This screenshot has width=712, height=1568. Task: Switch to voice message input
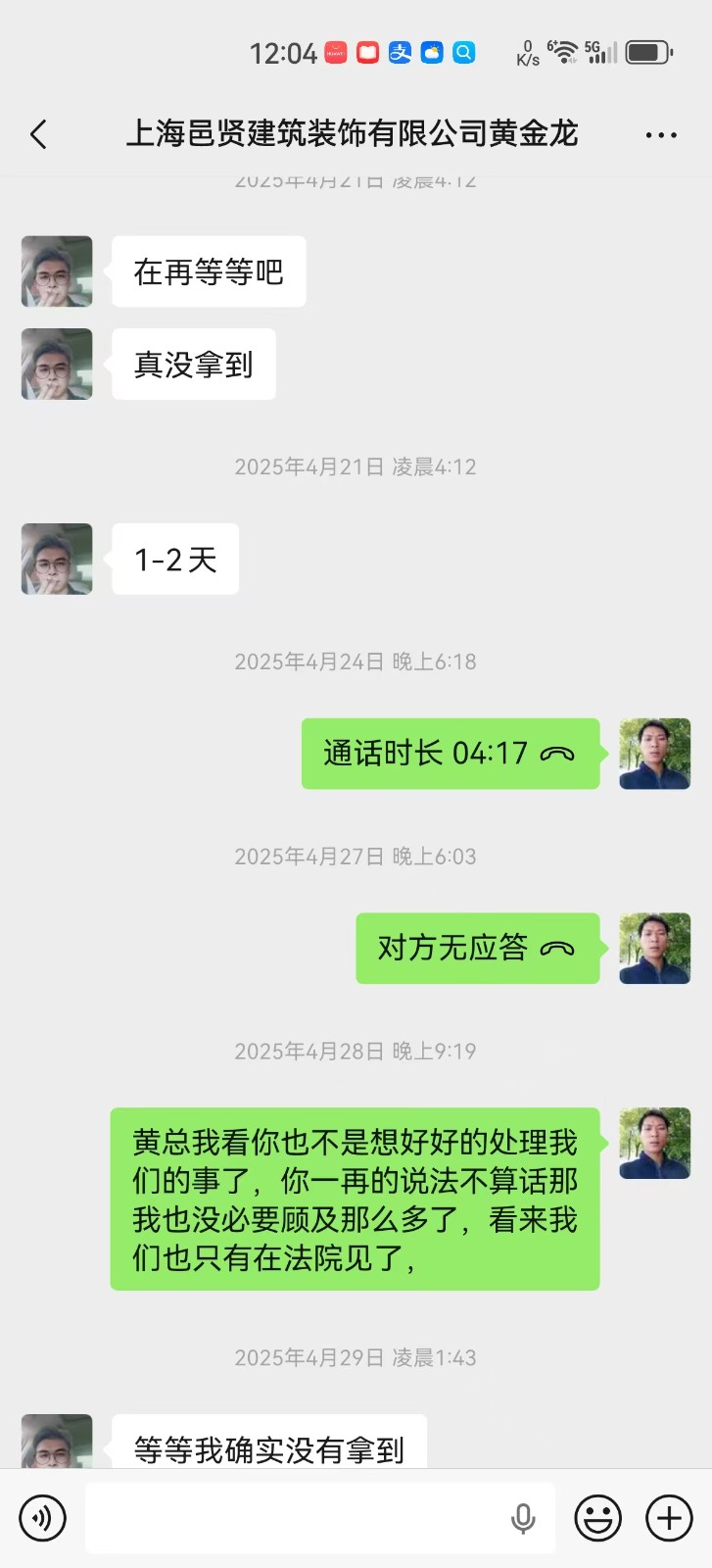coord(42,1518)
